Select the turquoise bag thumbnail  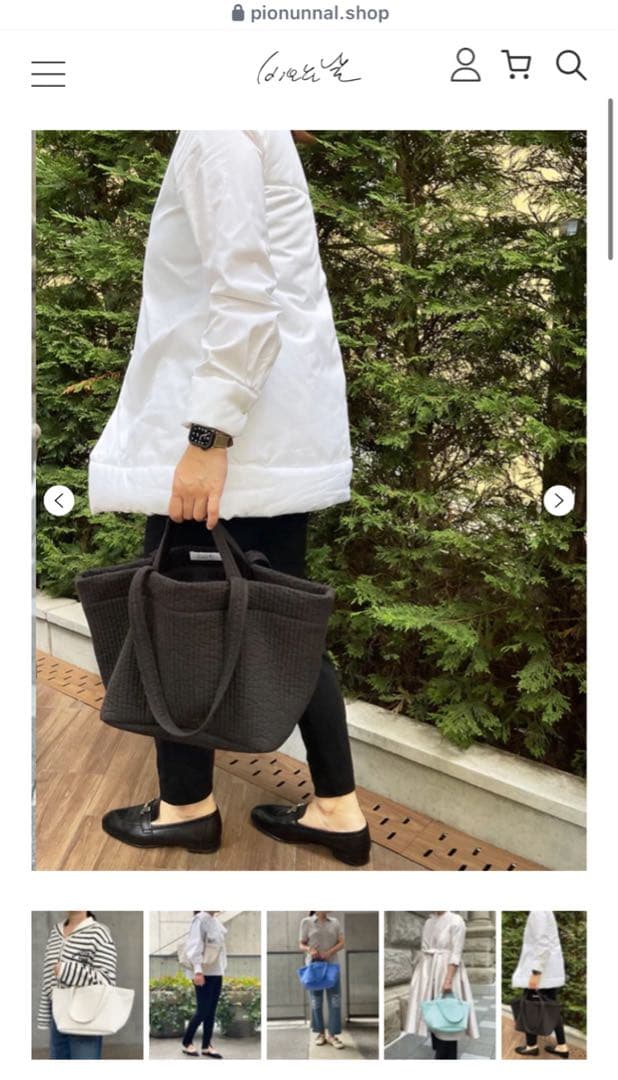coord(440,984)
